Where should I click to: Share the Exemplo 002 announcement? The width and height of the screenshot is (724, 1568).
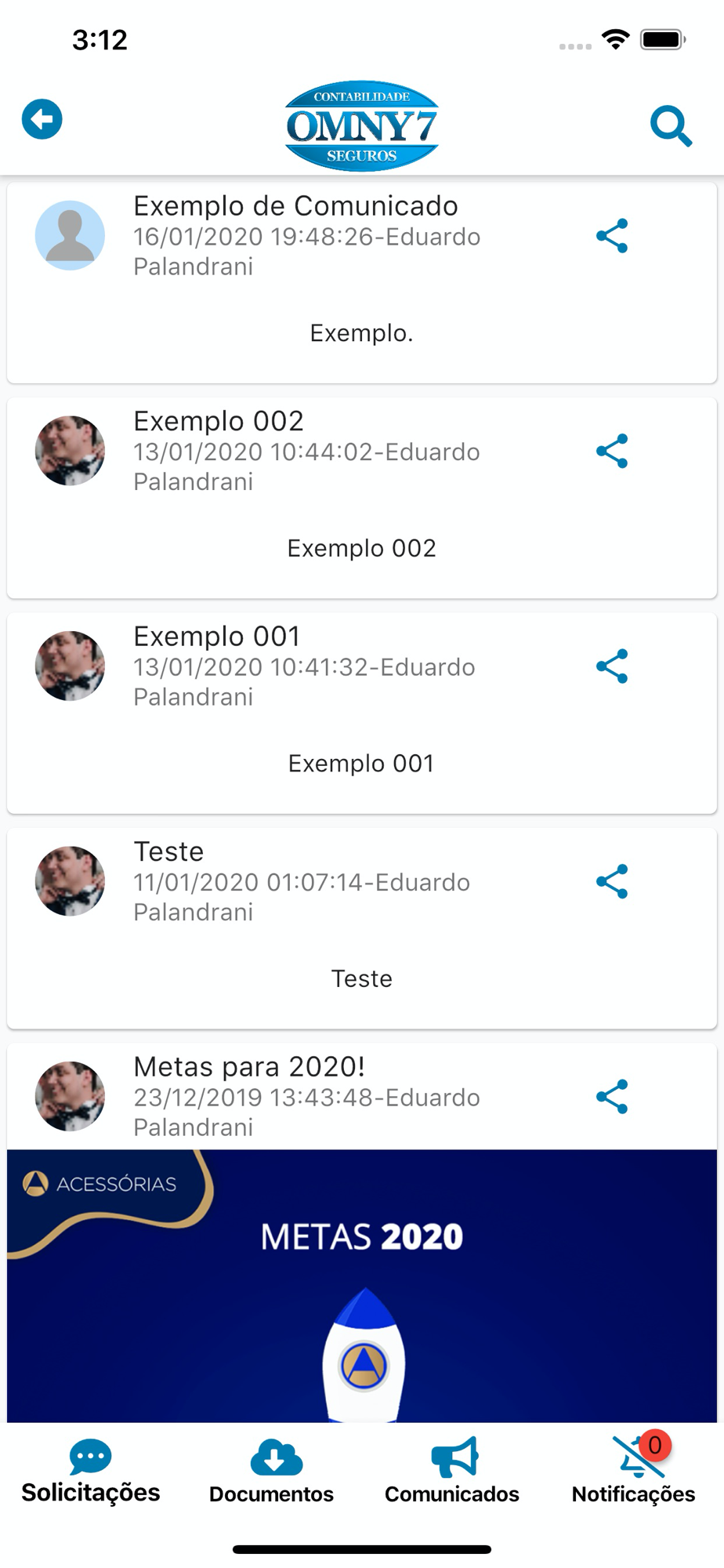click(x=612, y=452)
